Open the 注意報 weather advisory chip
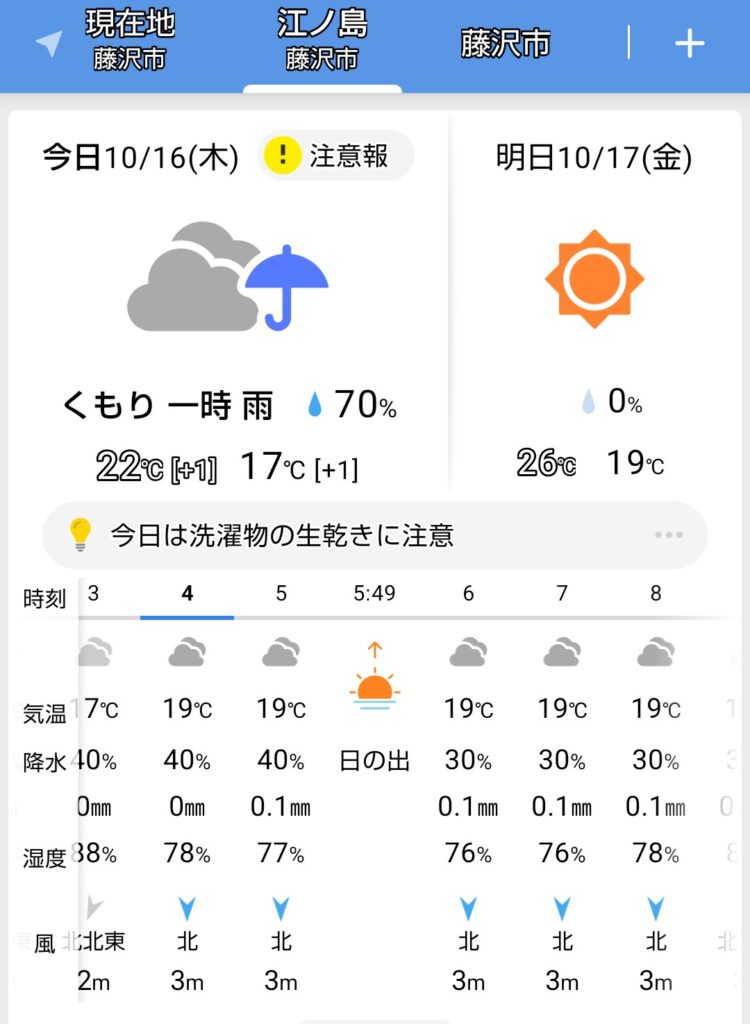 pyautogui.click(x=336, y=156)
